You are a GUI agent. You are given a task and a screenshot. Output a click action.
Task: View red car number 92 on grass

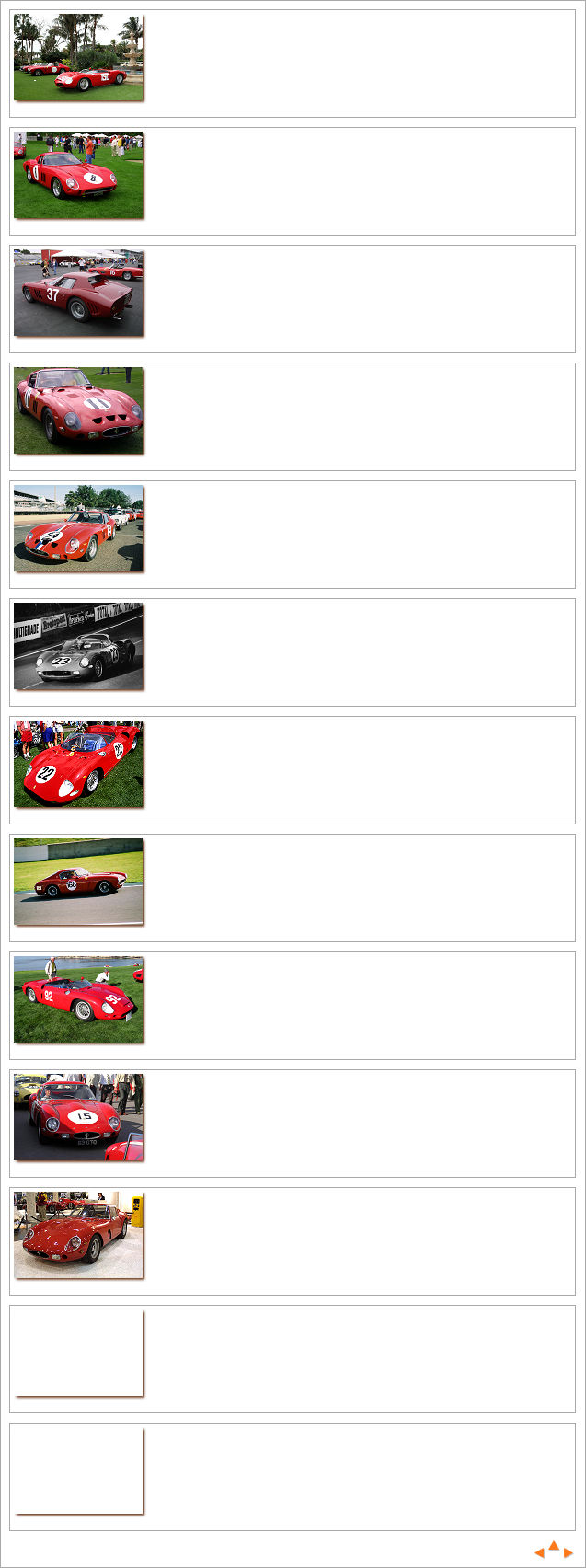(78, 999)
